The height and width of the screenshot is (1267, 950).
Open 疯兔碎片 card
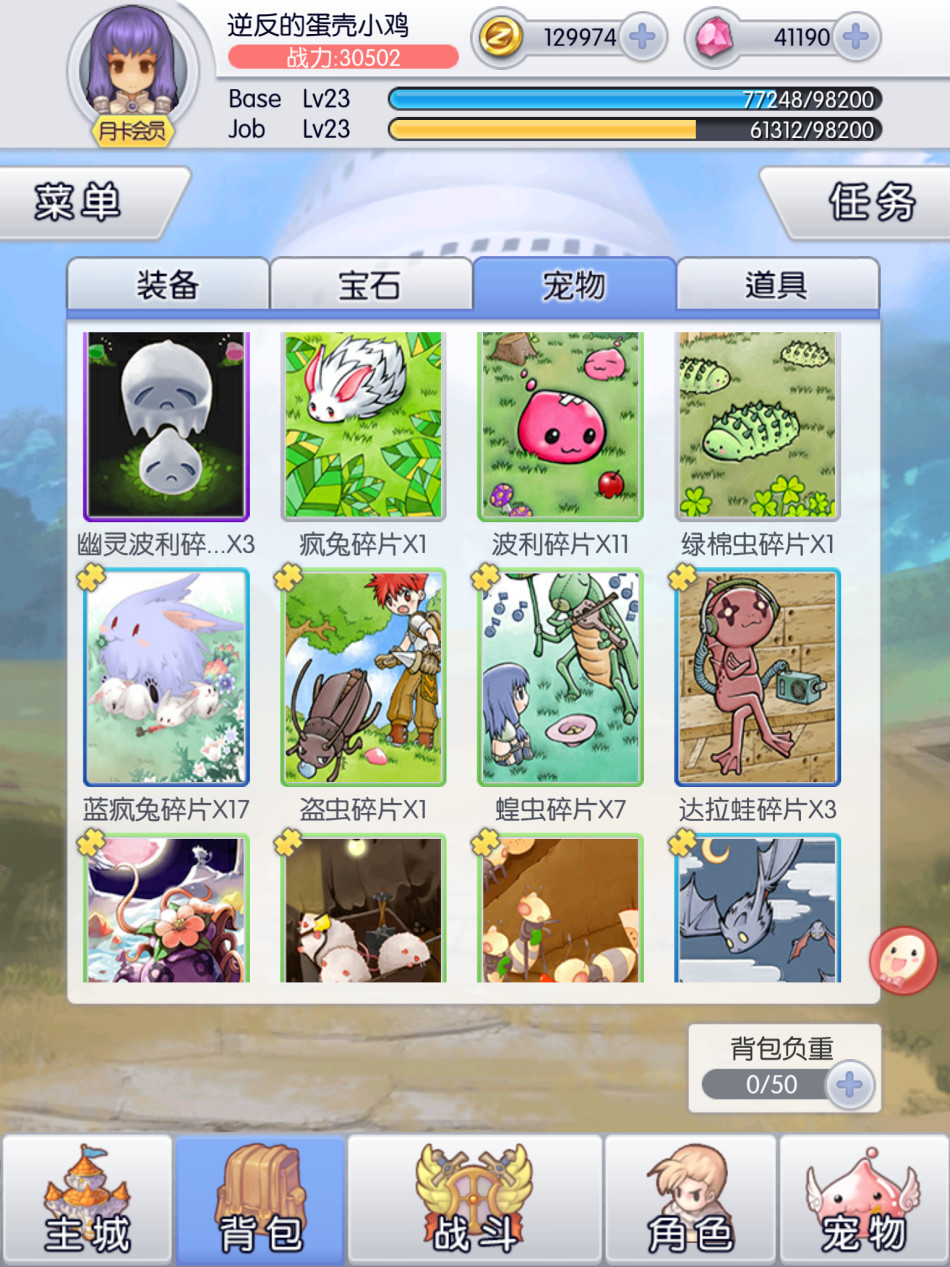point(363,427)
